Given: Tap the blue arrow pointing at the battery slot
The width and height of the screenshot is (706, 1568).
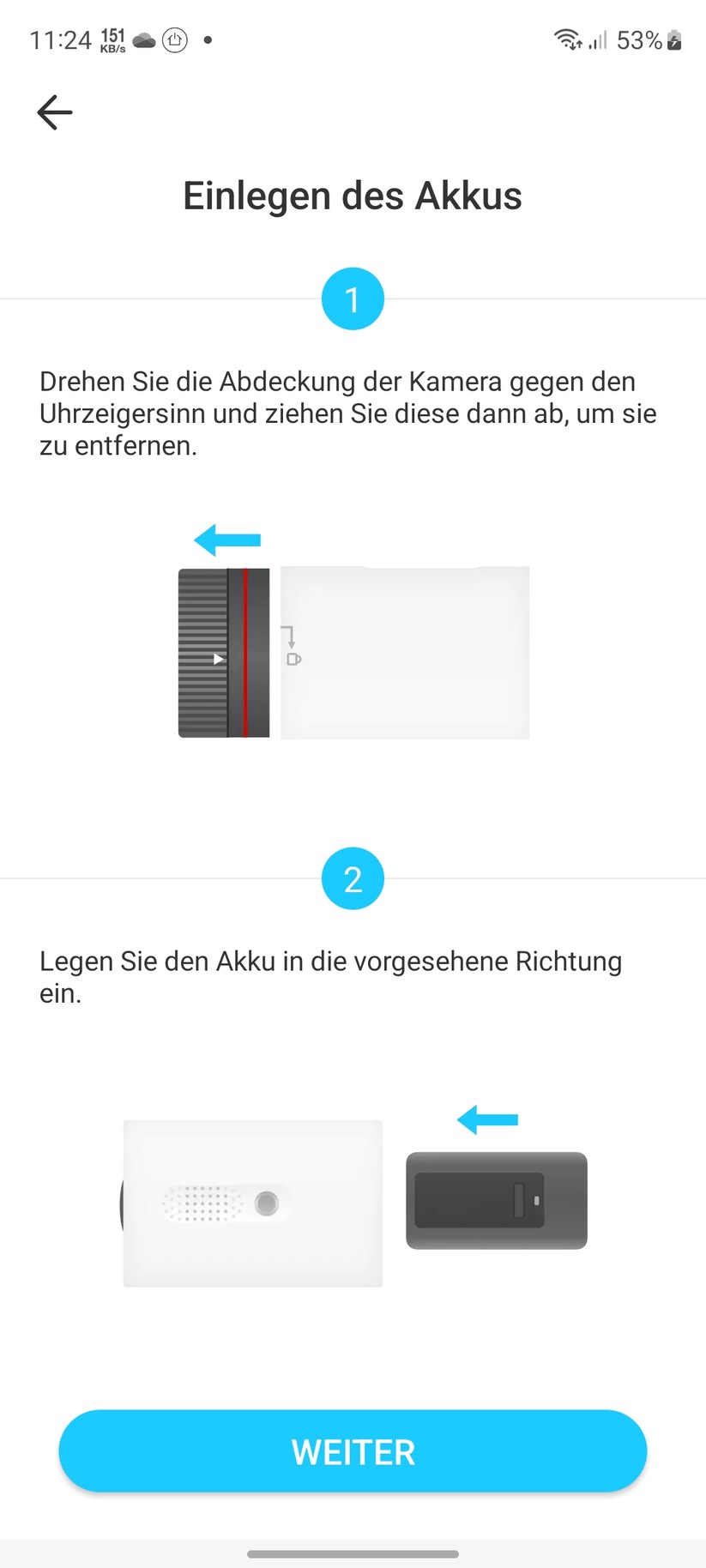Looking at the screenshot, I should coord(486,1119).
